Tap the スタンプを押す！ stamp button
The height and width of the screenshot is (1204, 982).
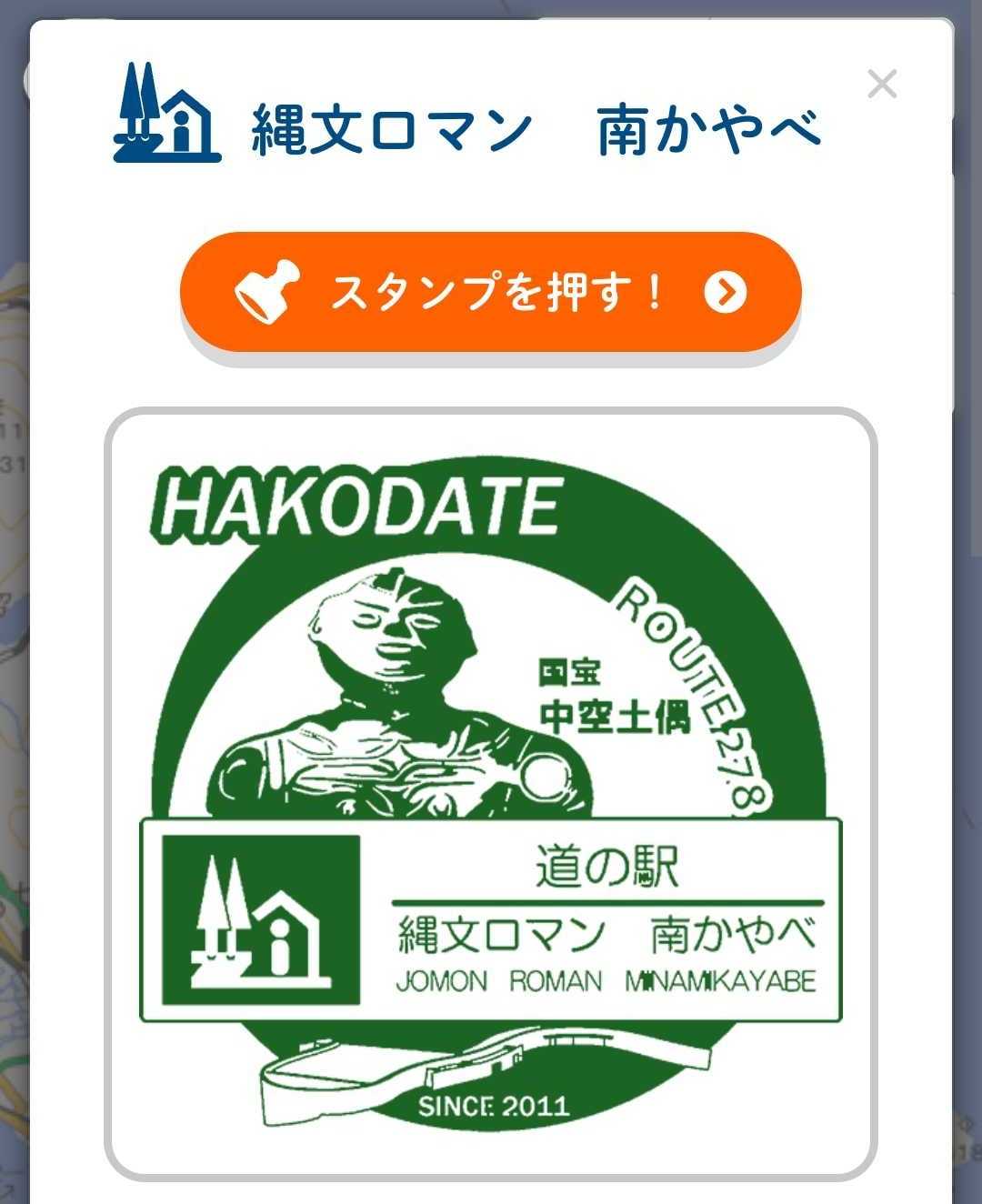coord(491,292)
